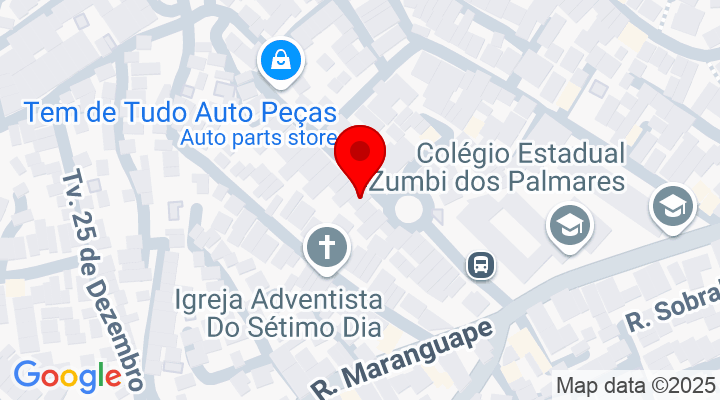Tap the red location pin
Viewport: 720px width, 400px height.
coord(360,156)
